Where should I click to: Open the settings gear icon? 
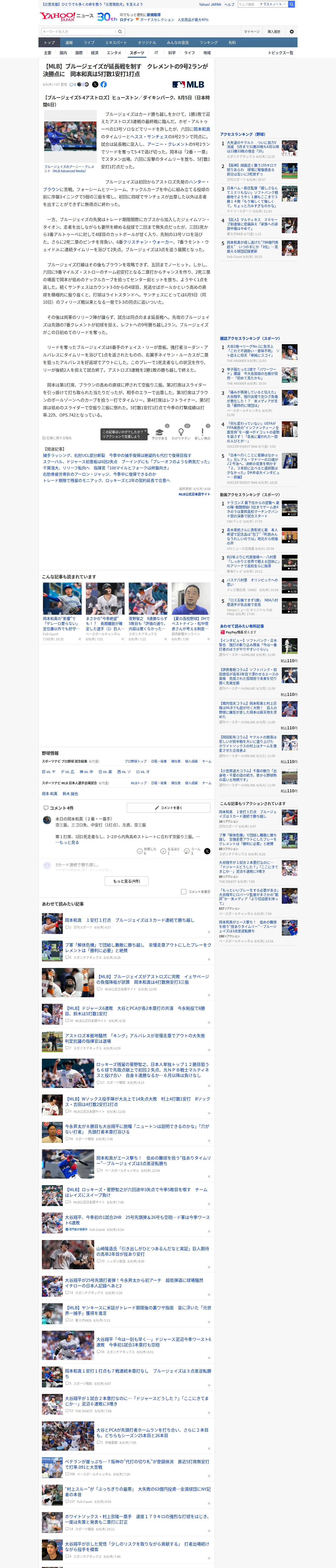click(292, 32)
